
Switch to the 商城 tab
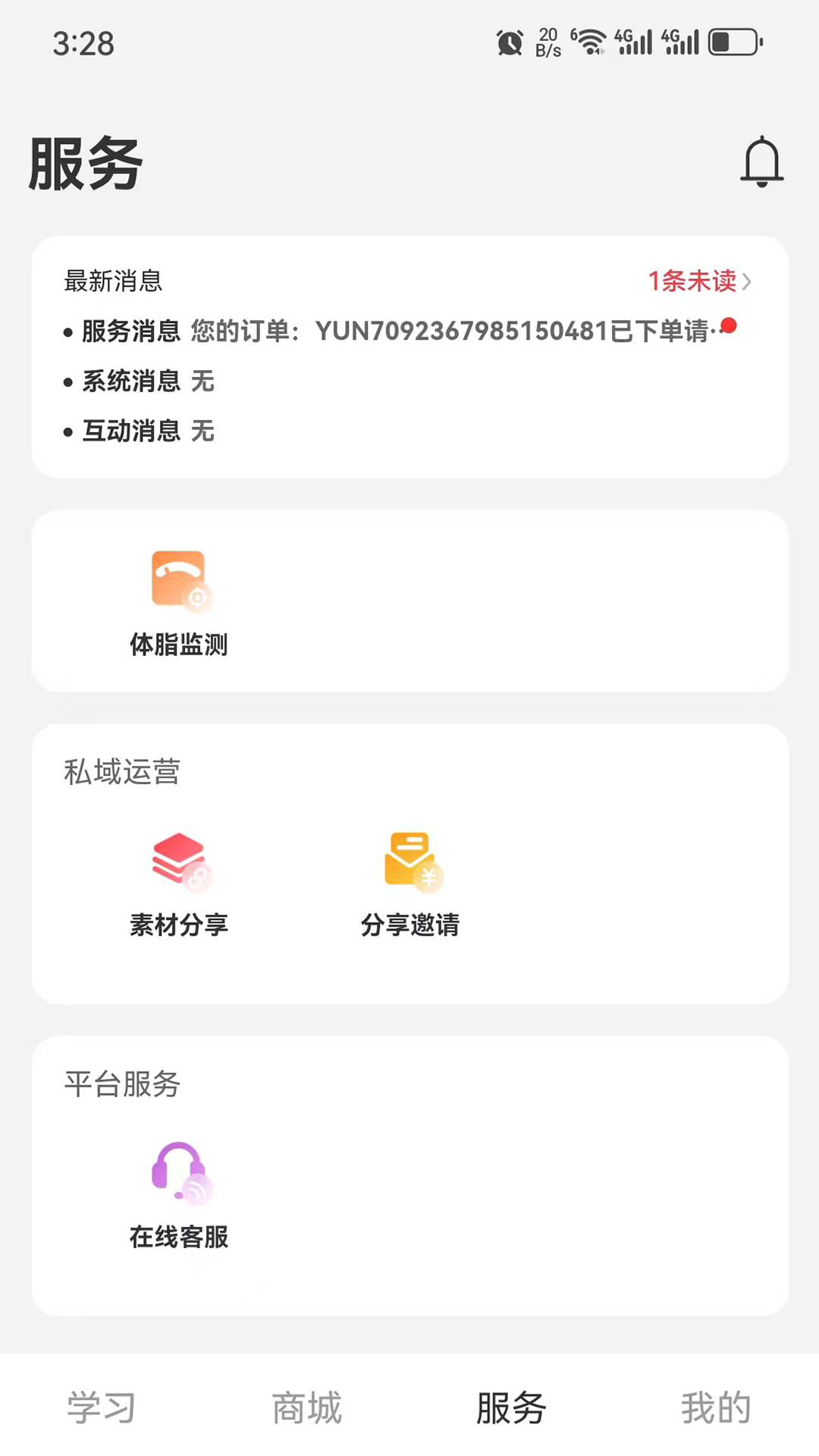pyautogui.click(x=307, y=1407)
